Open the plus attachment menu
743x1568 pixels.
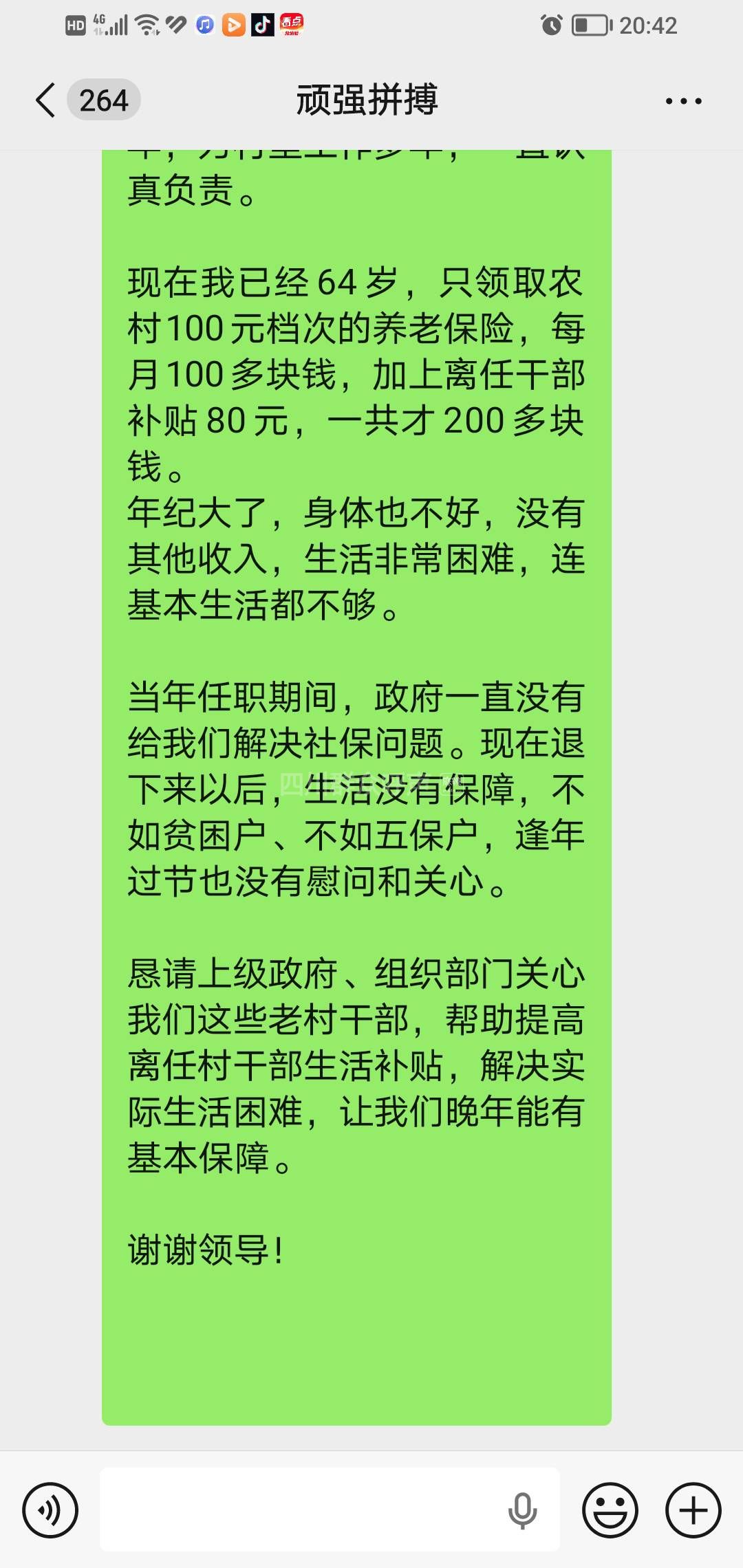[693, 1511]
